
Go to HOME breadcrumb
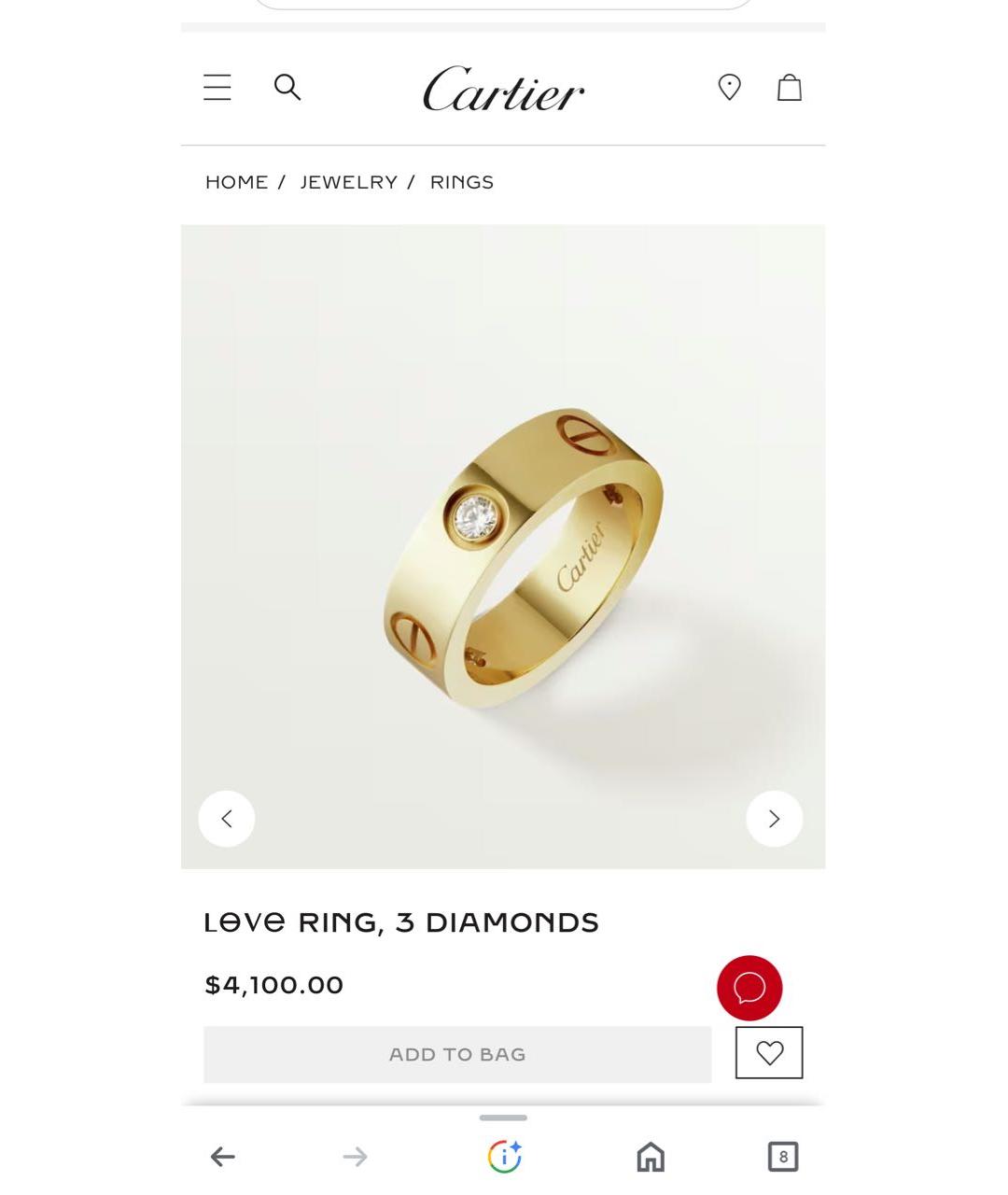click(236, 182)
